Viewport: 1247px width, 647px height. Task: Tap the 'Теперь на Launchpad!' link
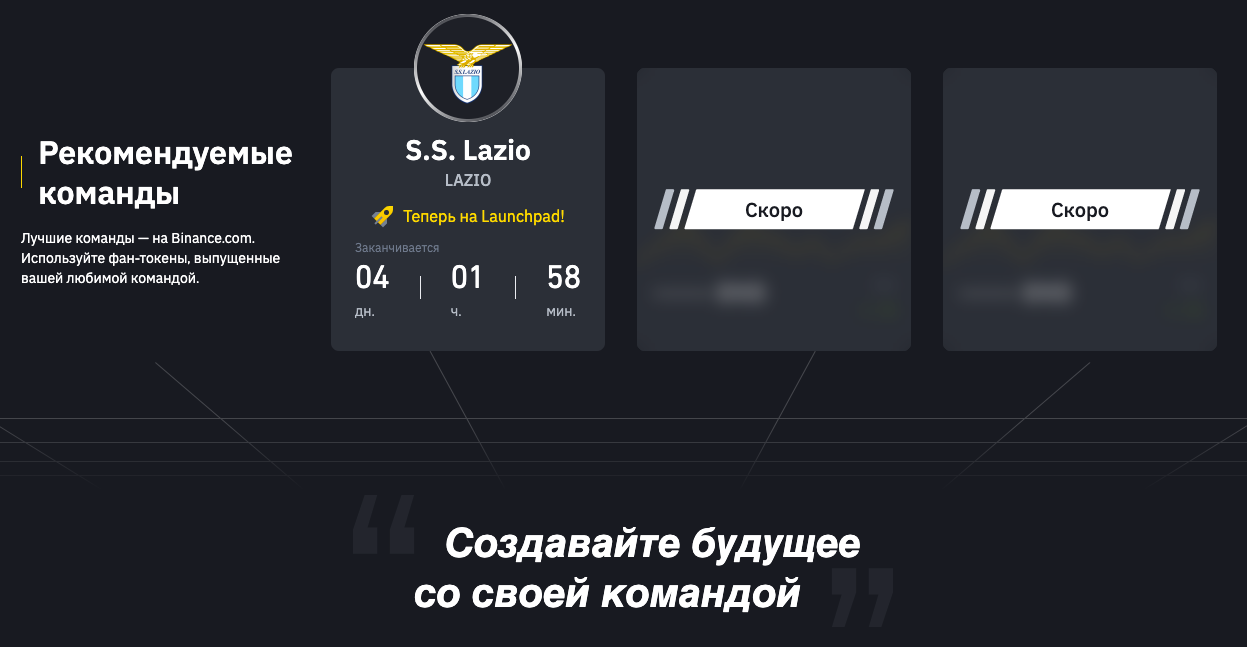pyautogui.click(x=483, y=216)
